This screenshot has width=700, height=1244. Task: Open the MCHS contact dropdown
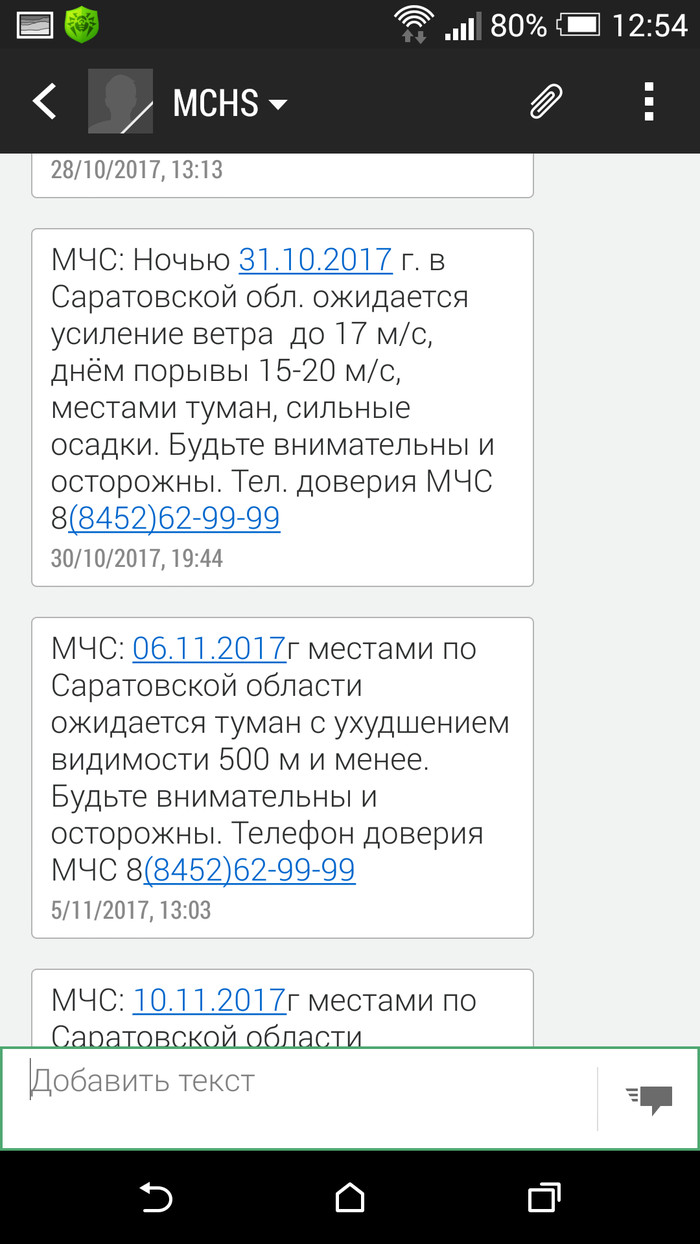230,103
